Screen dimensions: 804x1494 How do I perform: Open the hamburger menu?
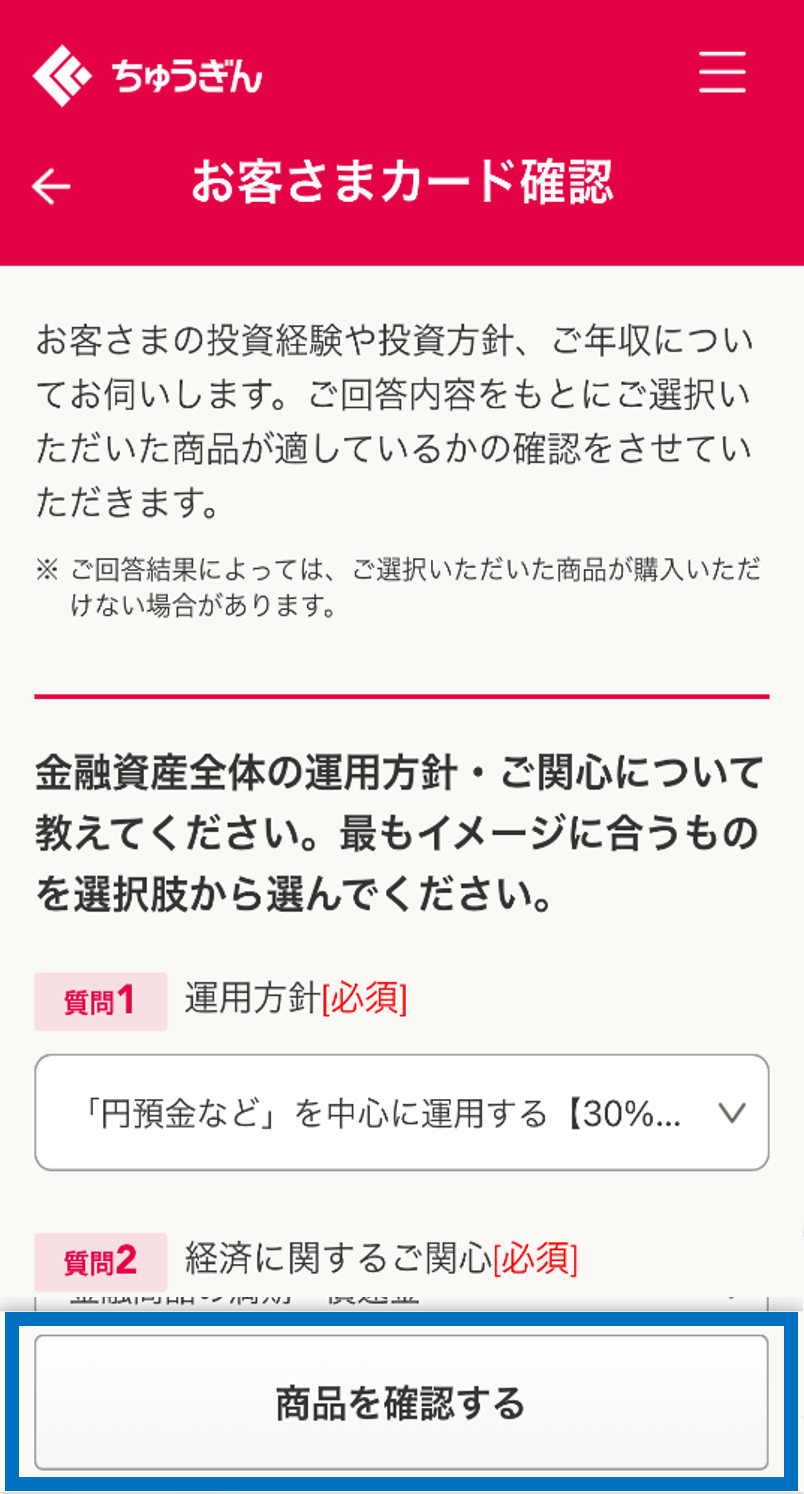[722, 72]
